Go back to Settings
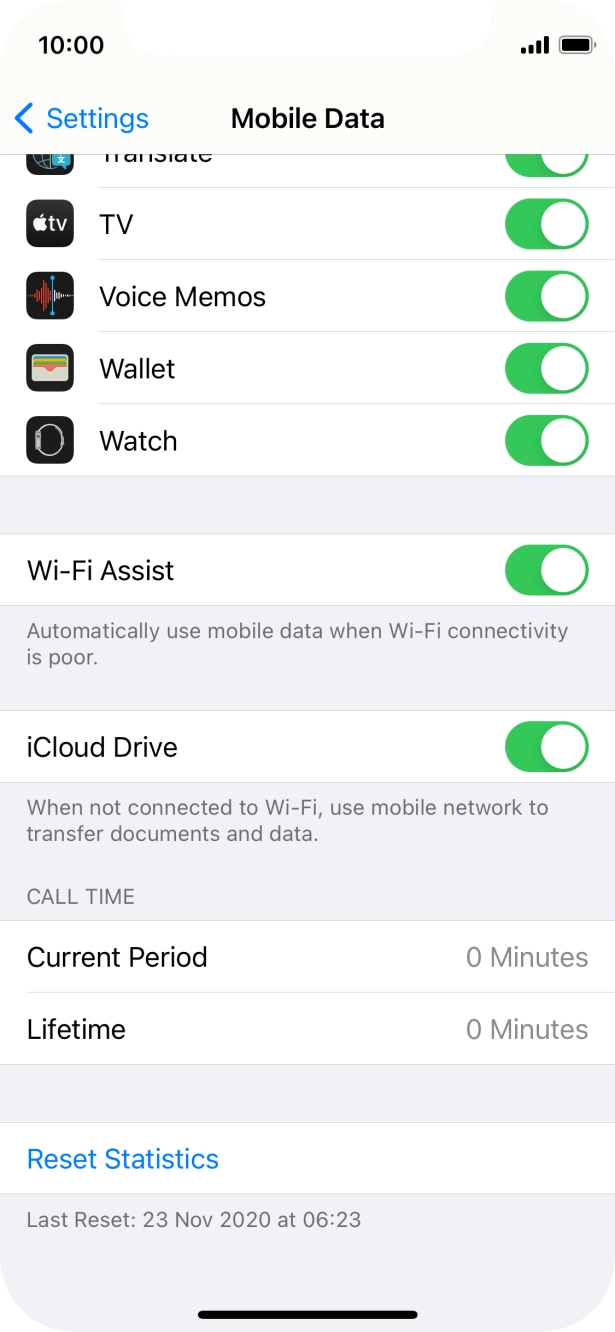Screen dimensions: 615x1332 tap(82, 118)
